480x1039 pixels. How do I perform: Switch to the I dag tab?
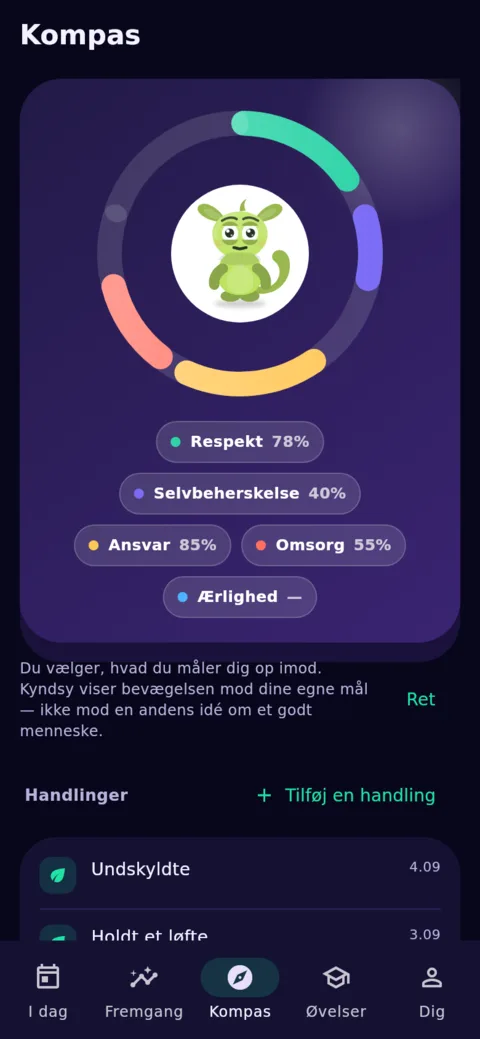pyautogui.click(x=48, y=991)
